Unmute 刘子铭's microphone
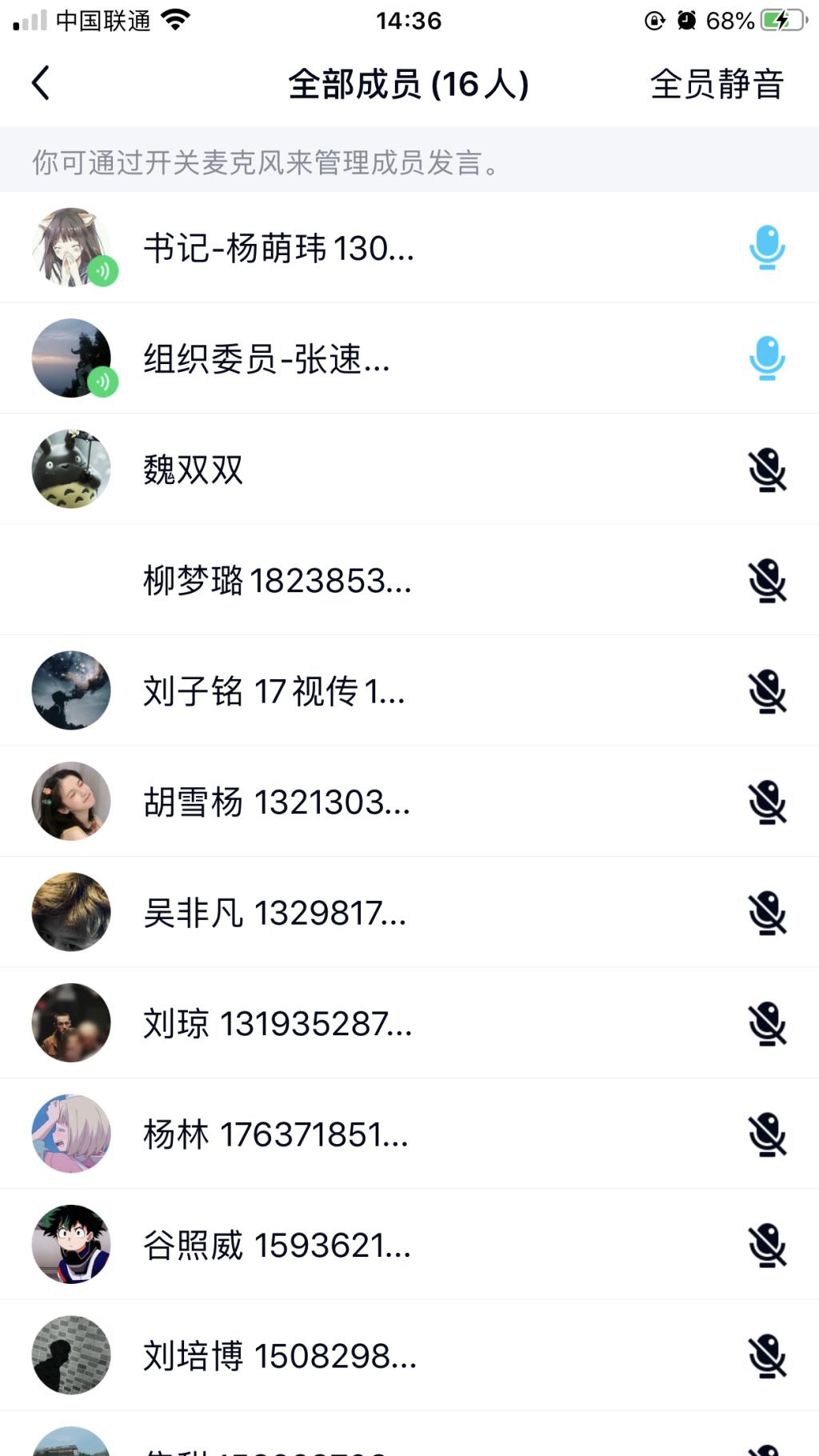Viewport: 819px width, 1456px height. (x=767, y=691)
